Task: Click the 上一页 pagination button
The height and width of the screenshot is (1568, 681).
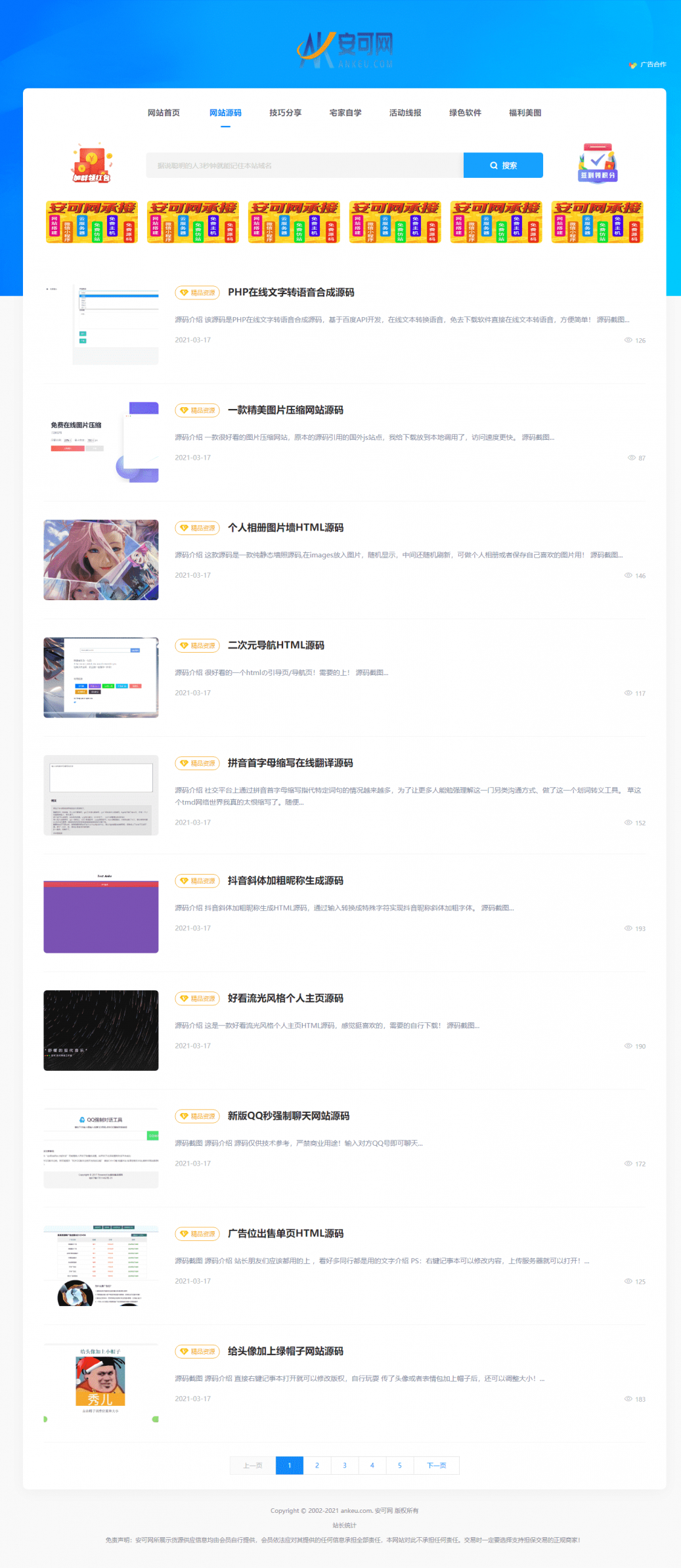Action: pyautogui.click(x=252, y=1465)
